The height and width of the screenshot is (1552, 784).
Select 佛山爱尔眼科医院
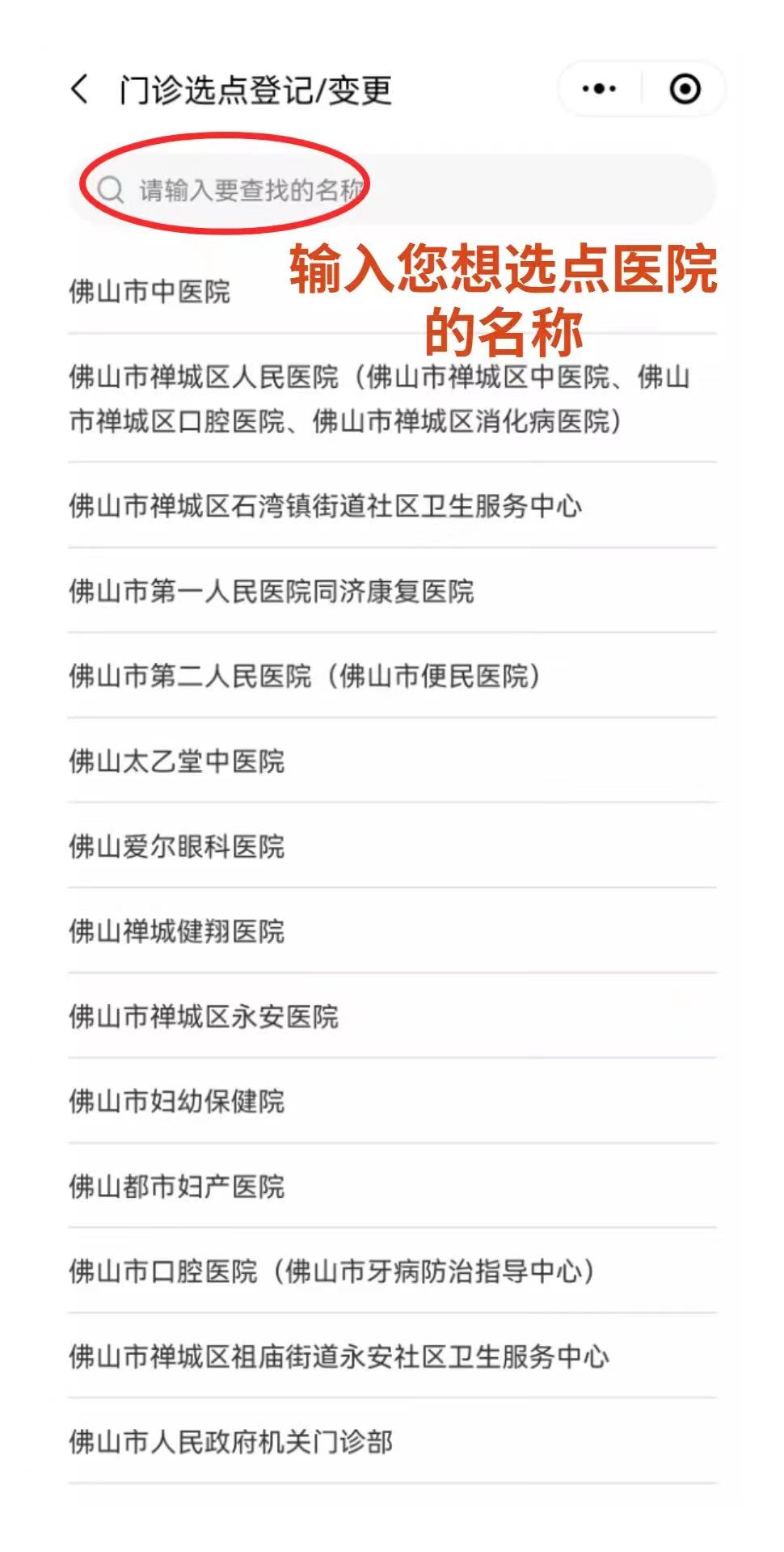click(393, 846)
